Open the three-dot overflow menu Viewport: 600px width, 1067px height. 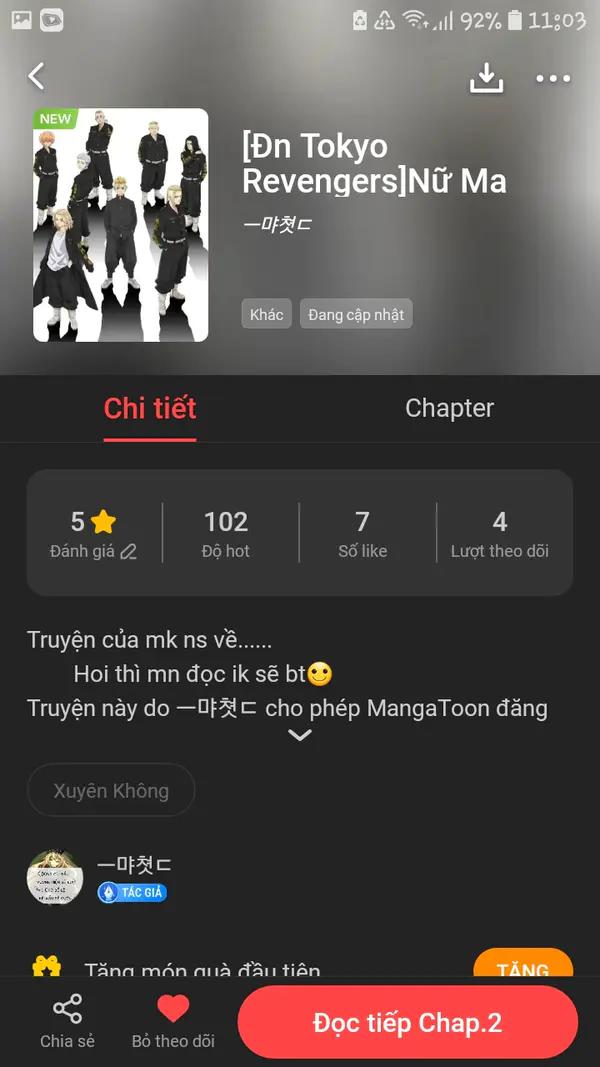click(553, 78)
